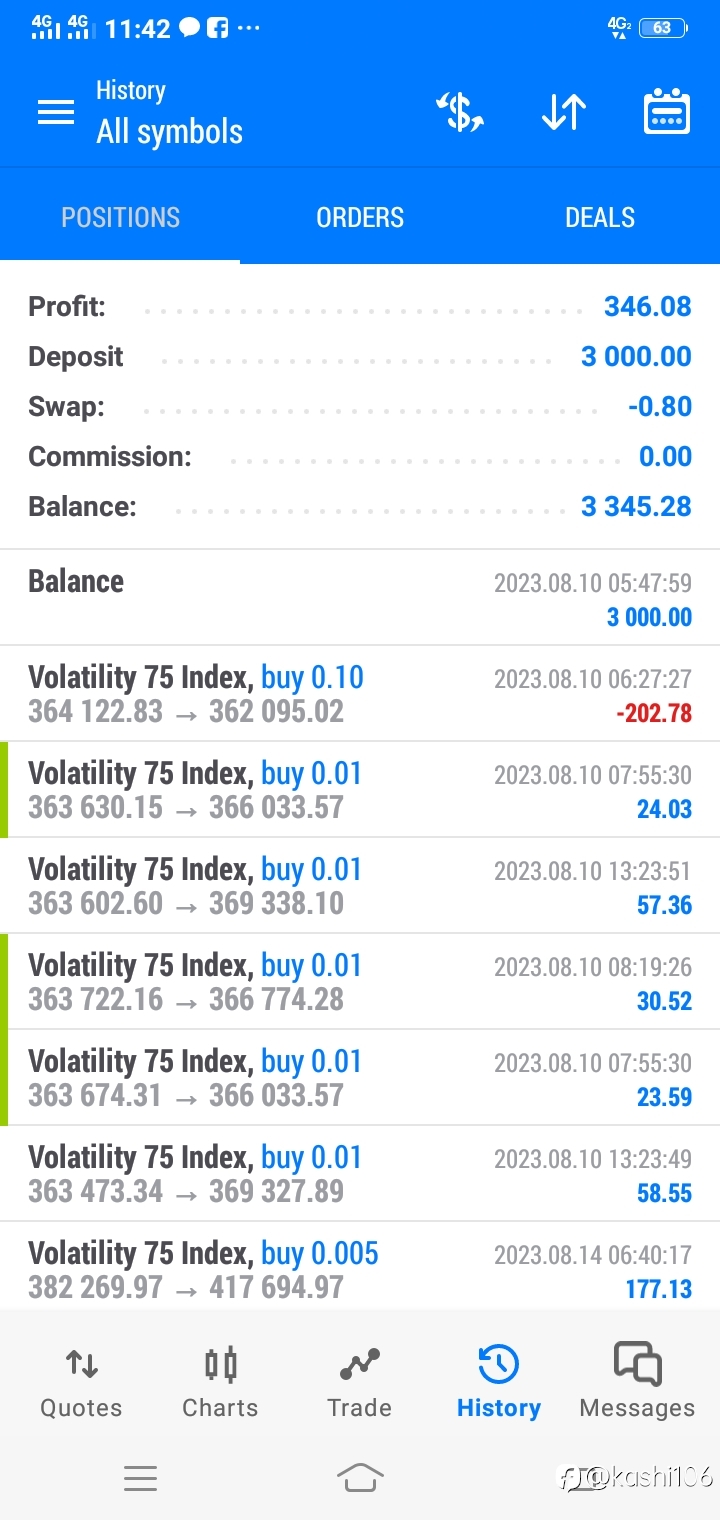Switch to the Trade tab
Viewport: 720px width, 1520px height.
(359, 1383)
